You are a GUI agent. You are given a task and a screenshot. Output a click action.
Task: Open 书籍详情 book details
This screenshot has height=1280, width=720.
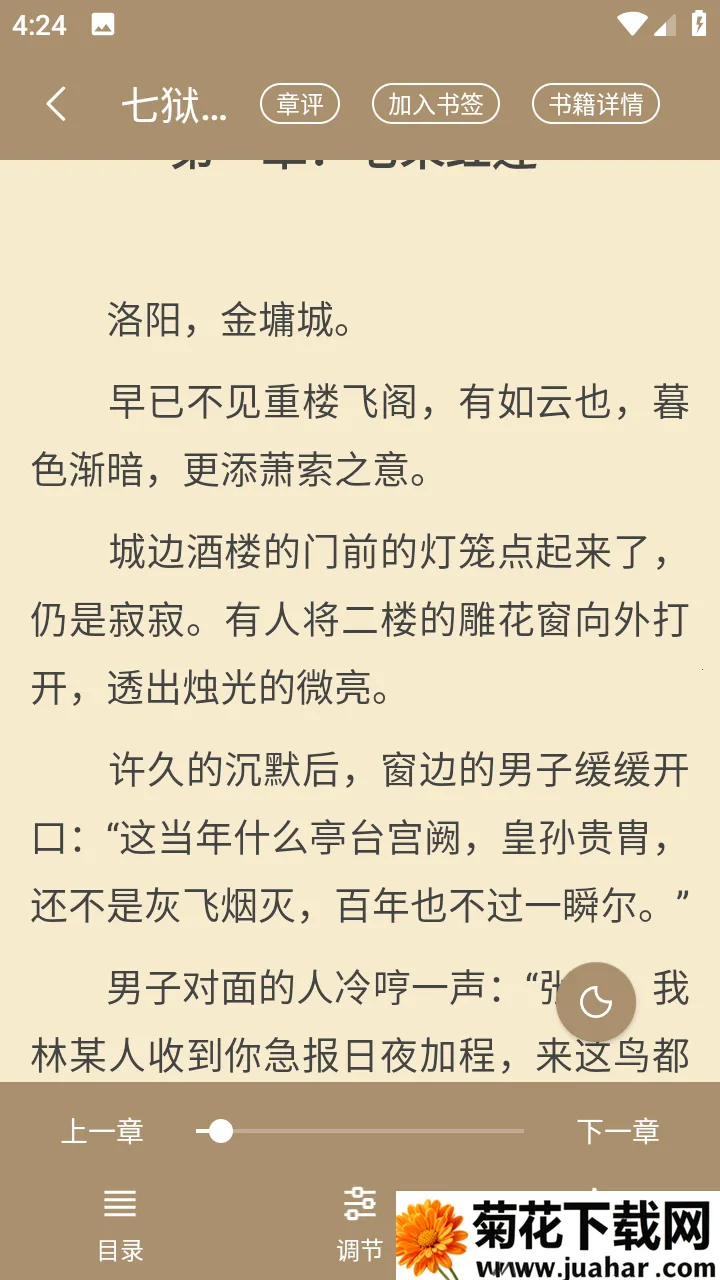tap(596, 104)
